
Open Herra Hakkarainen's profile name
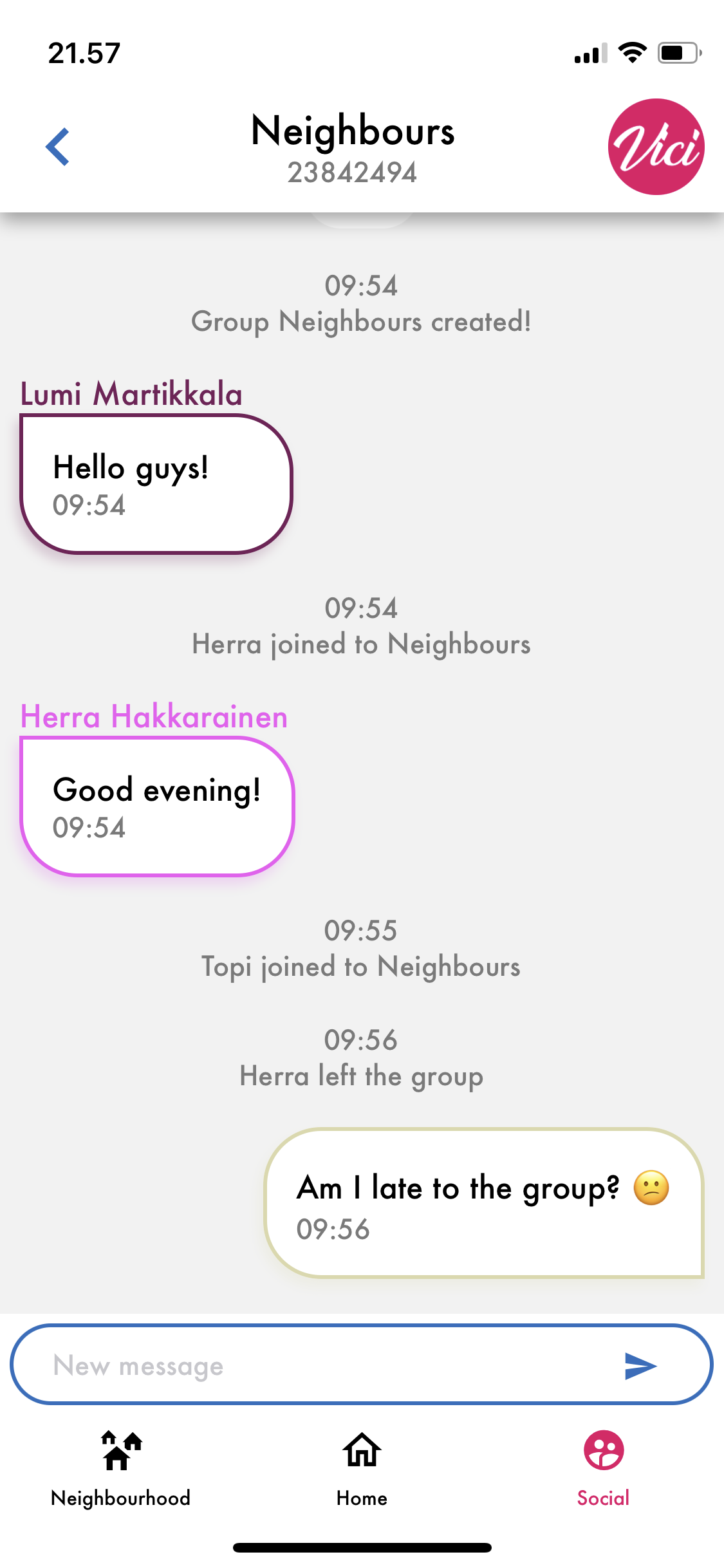coord(154,716)
